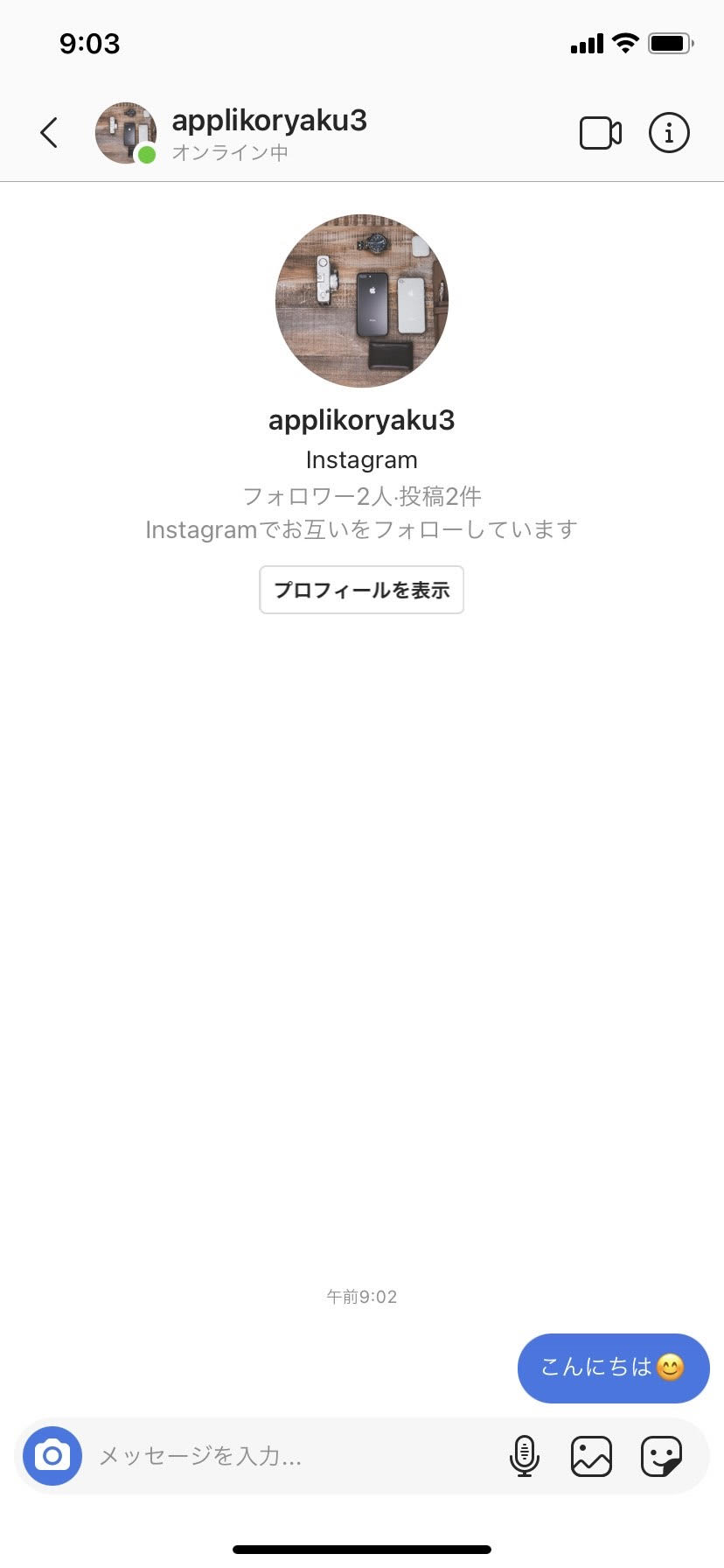Go back from the applikoryaku3 chat
Screen dimensions: 724x1568
[49, 133]
